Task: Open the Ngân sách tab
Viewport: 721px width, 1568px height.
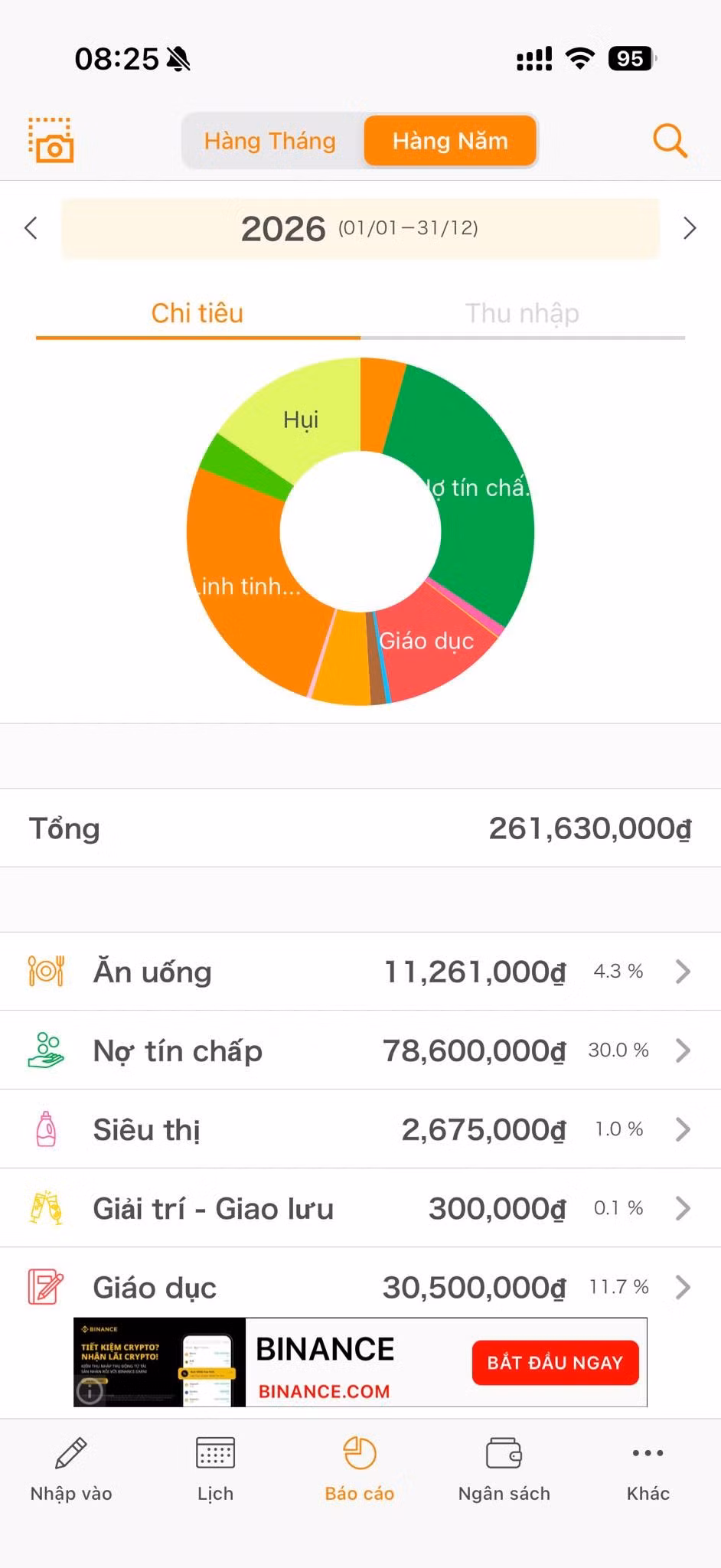Action: (x=504, y=1470)
